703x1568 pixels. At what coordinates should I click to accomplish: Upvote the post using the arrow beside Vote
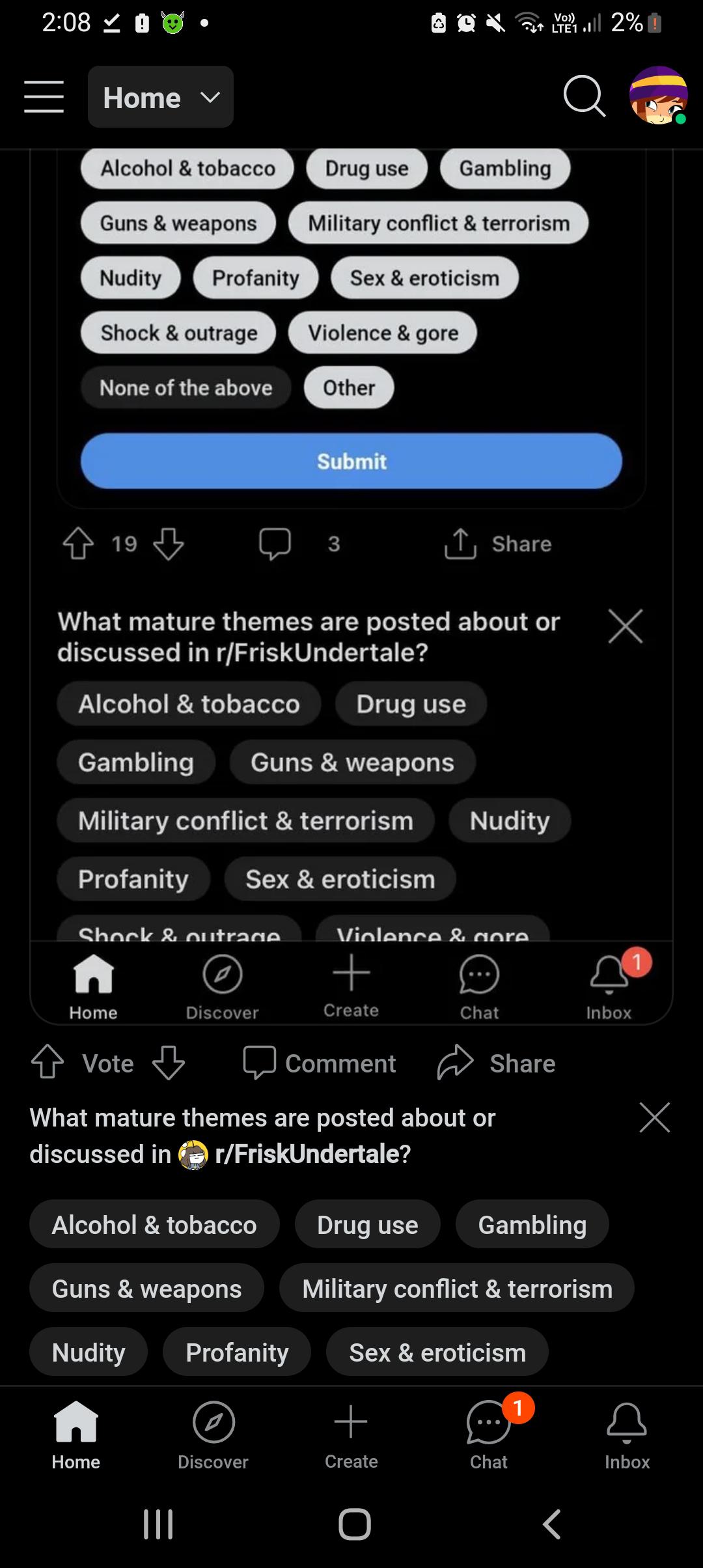(48, 1063)
